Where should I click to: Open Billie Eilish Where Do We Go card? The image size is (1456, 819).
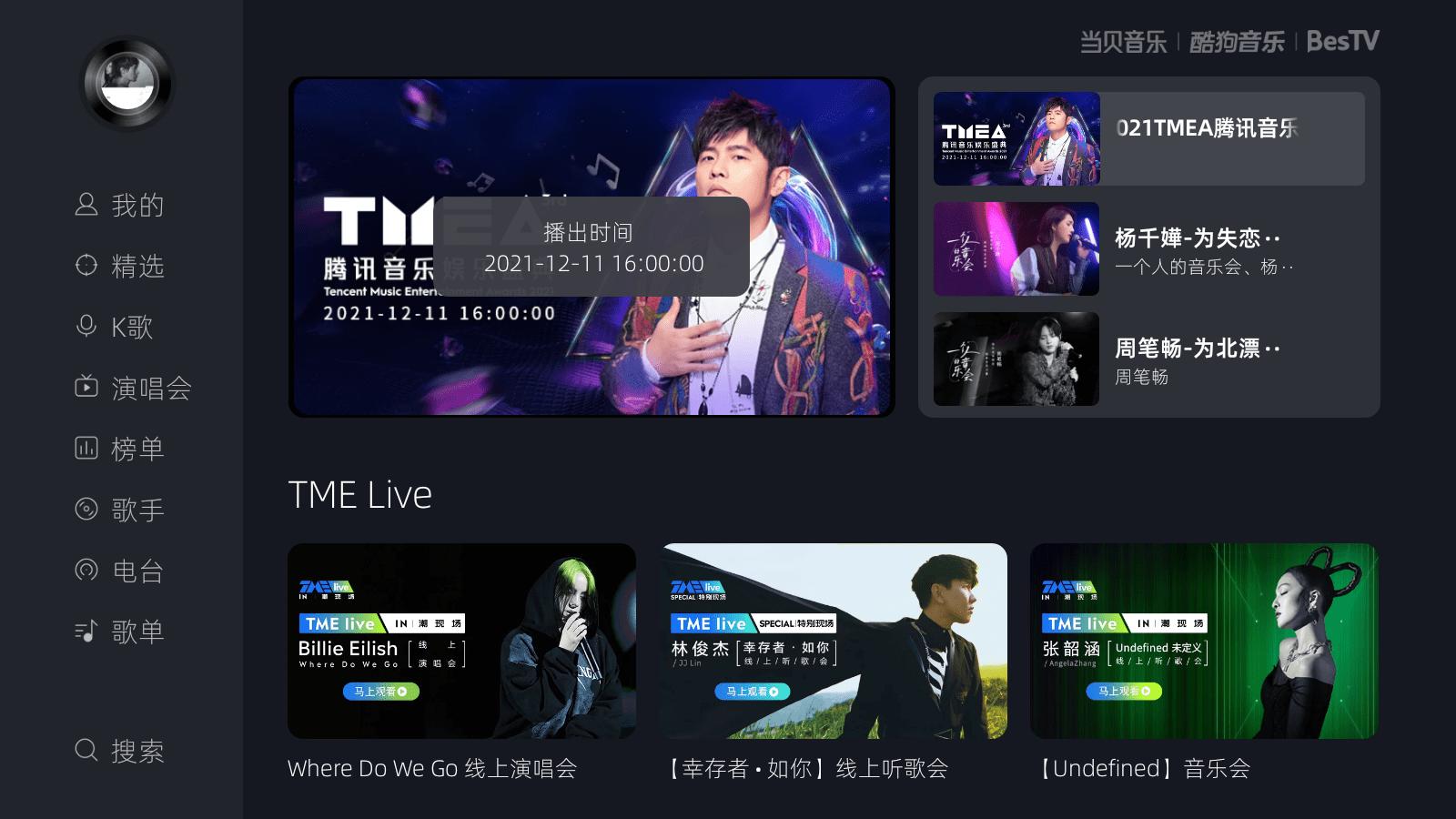[x=461, y=642]
